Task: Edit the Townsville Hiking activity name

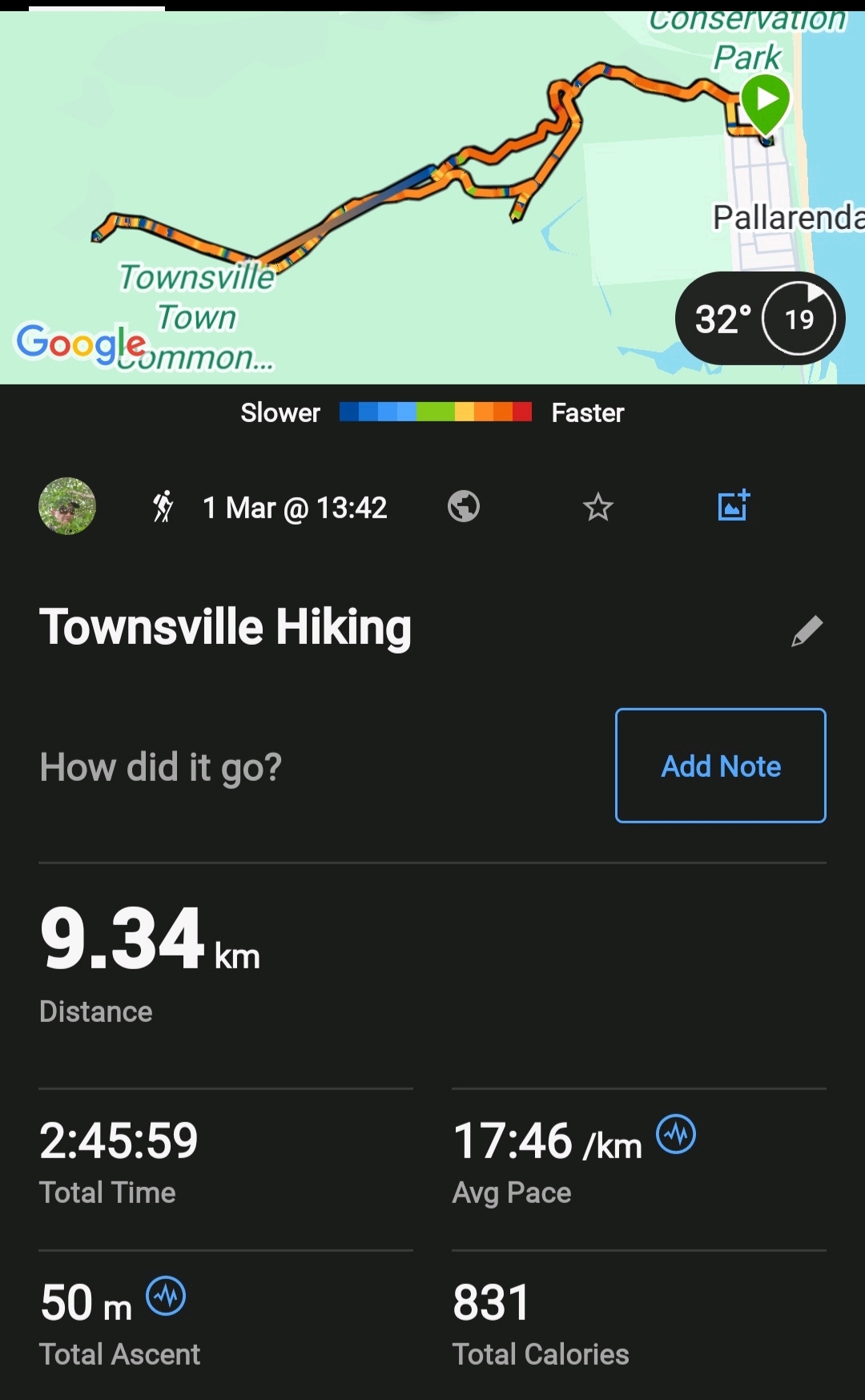Action: point(807,630)
